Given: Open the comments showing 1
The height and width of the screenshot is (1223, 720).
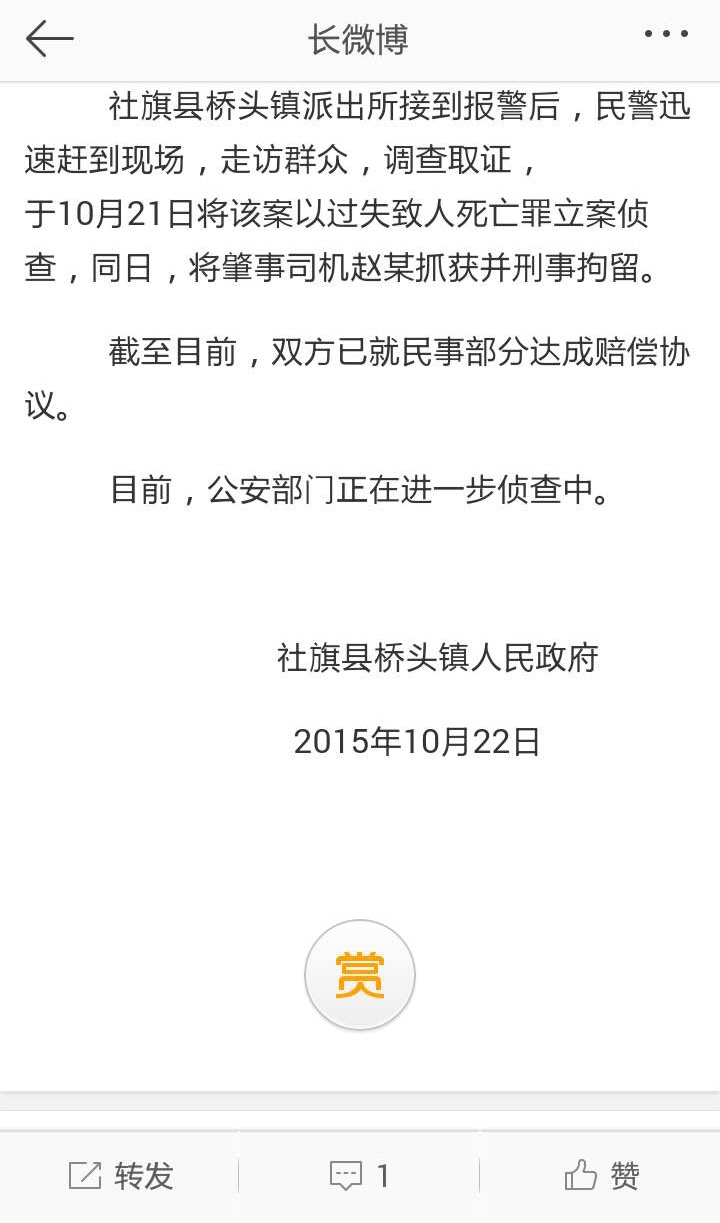Looking at the screenshot, I should tap(360, 1176).
